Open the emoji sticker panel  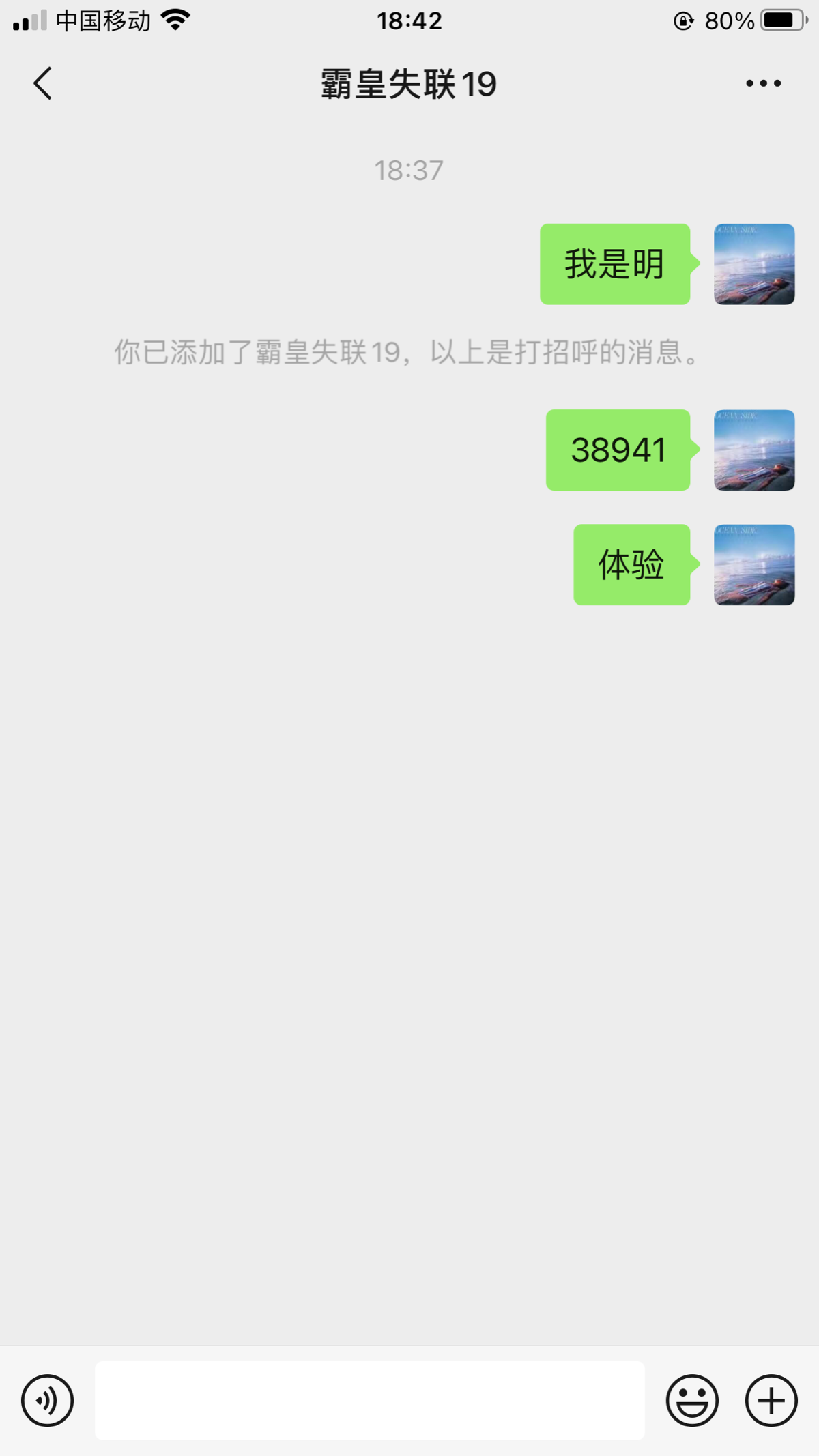tap(692, 1401)
